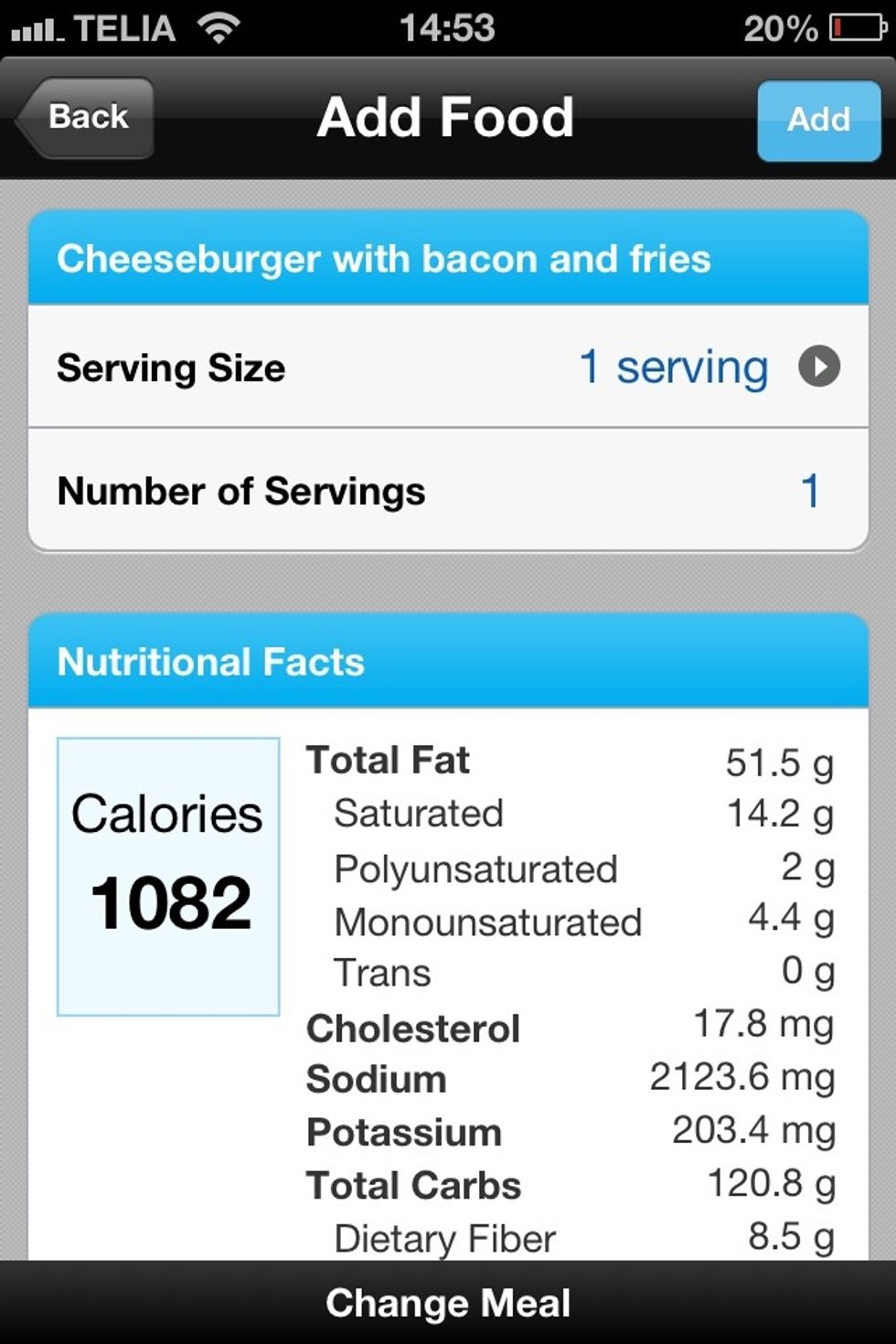The width and height of the screenshot is (896, 1344).
Task: Open the serving selector via disclosure arrow
Action: point(818,367)
